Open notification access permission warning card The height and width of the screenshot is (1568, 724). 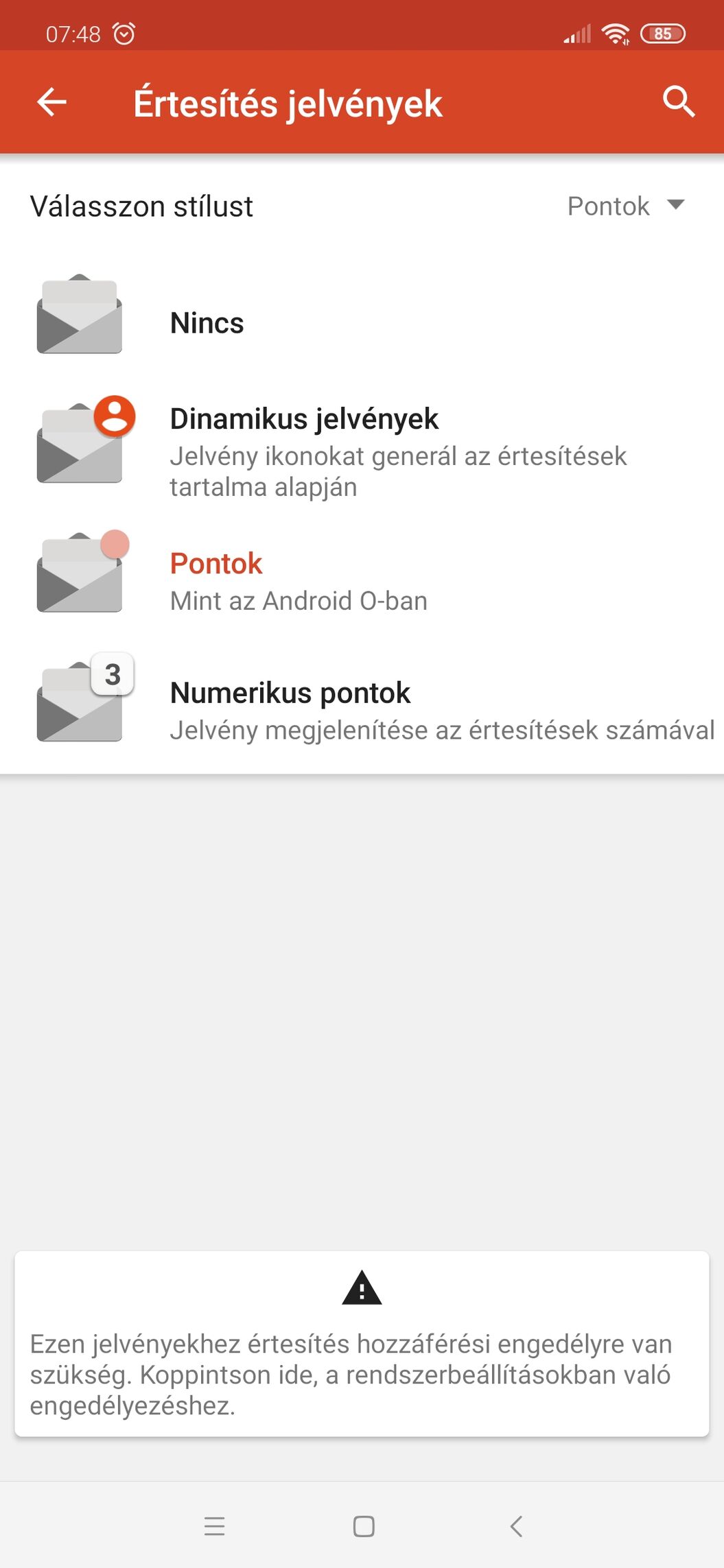tap(362, 1343)
